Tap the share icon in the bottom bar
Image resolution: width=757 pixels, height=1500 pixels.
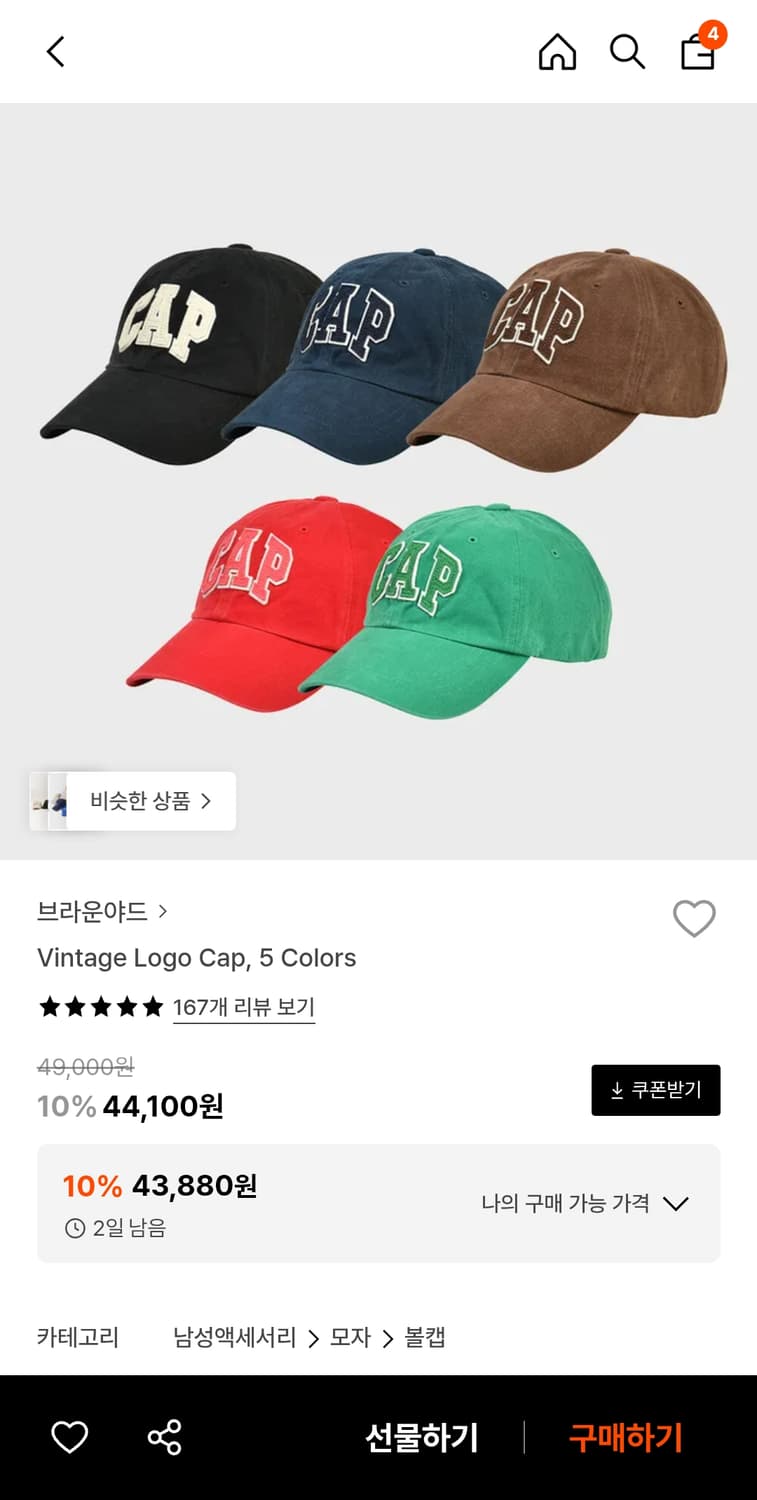163,1437
